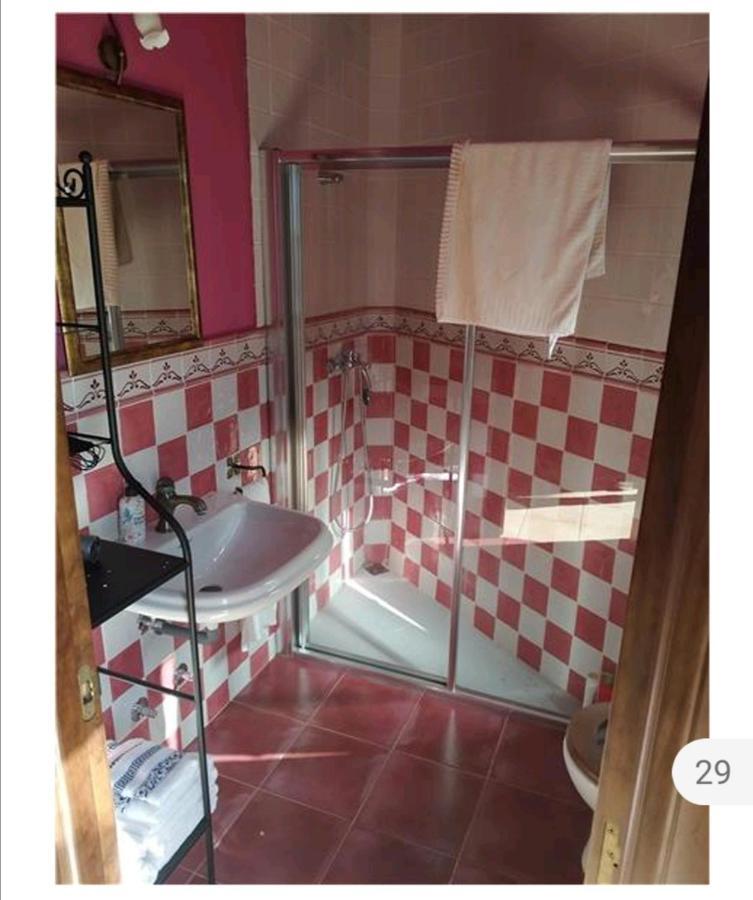Open the bathroom photo in full screen
Screen dimensions: 753x900
point(382,448)
